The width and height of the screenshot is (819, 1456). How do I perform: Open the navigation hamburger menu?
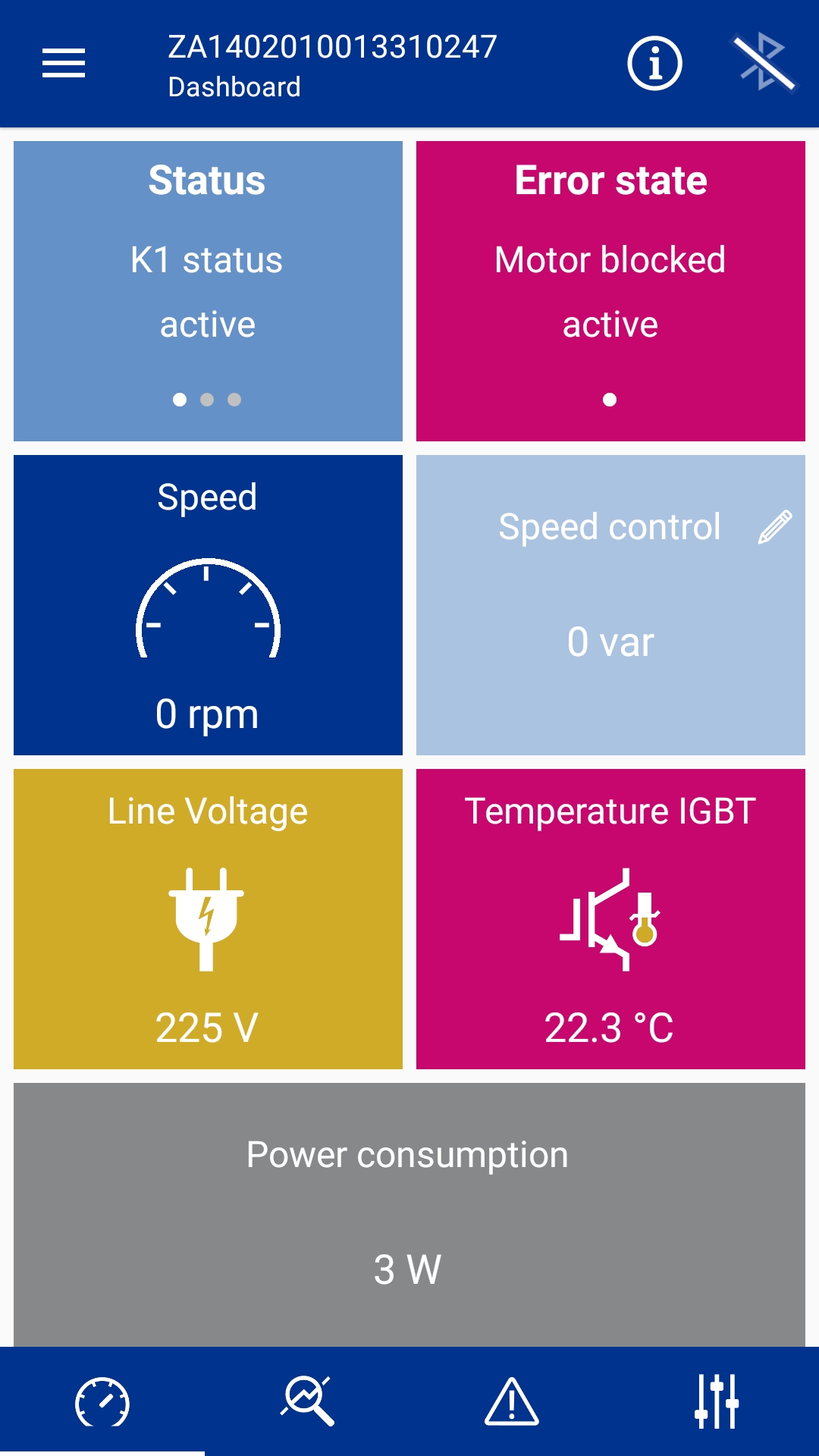(62, 64)
